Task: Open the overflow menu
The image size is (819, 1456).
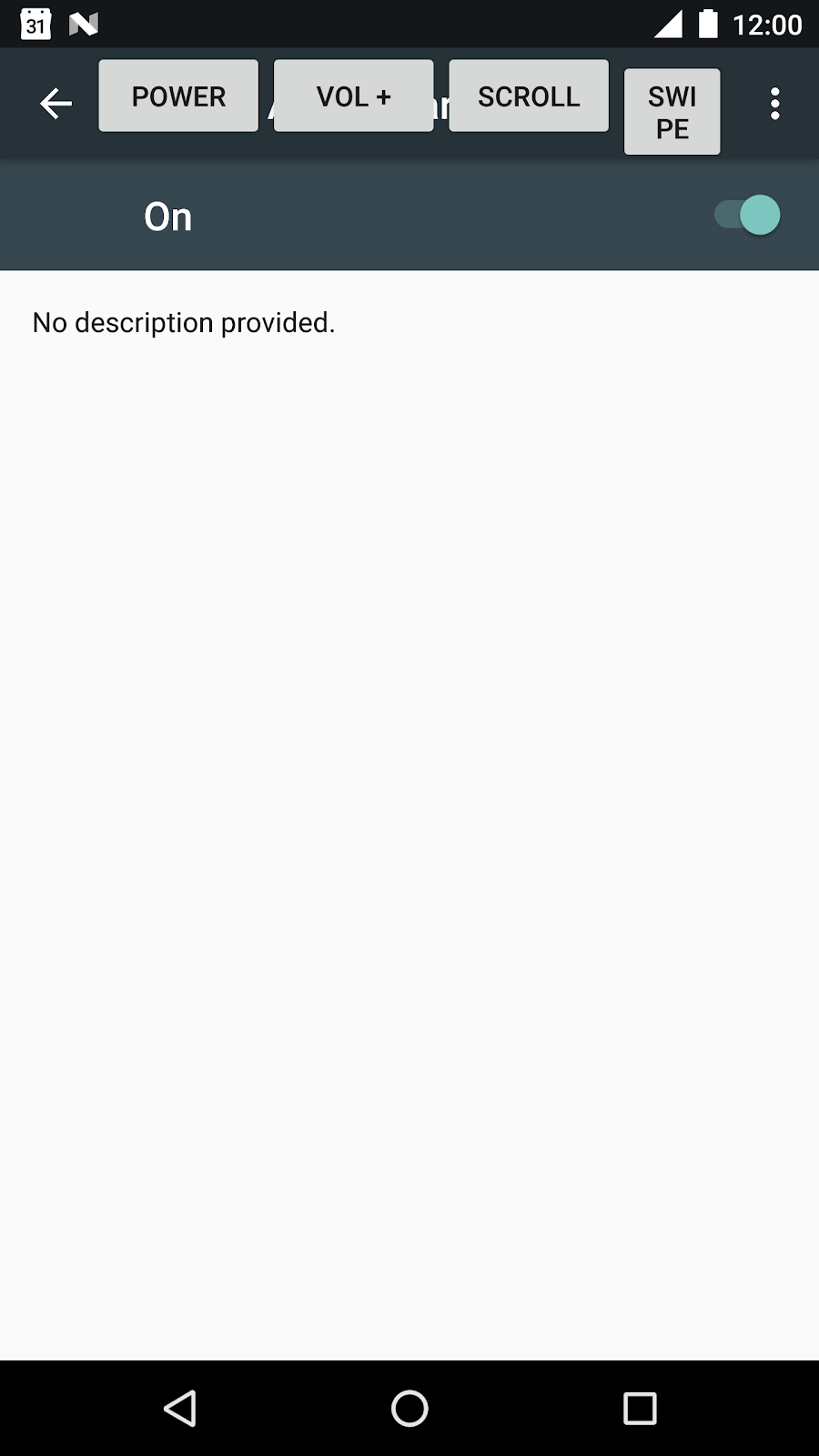Action: click(774, 103)
